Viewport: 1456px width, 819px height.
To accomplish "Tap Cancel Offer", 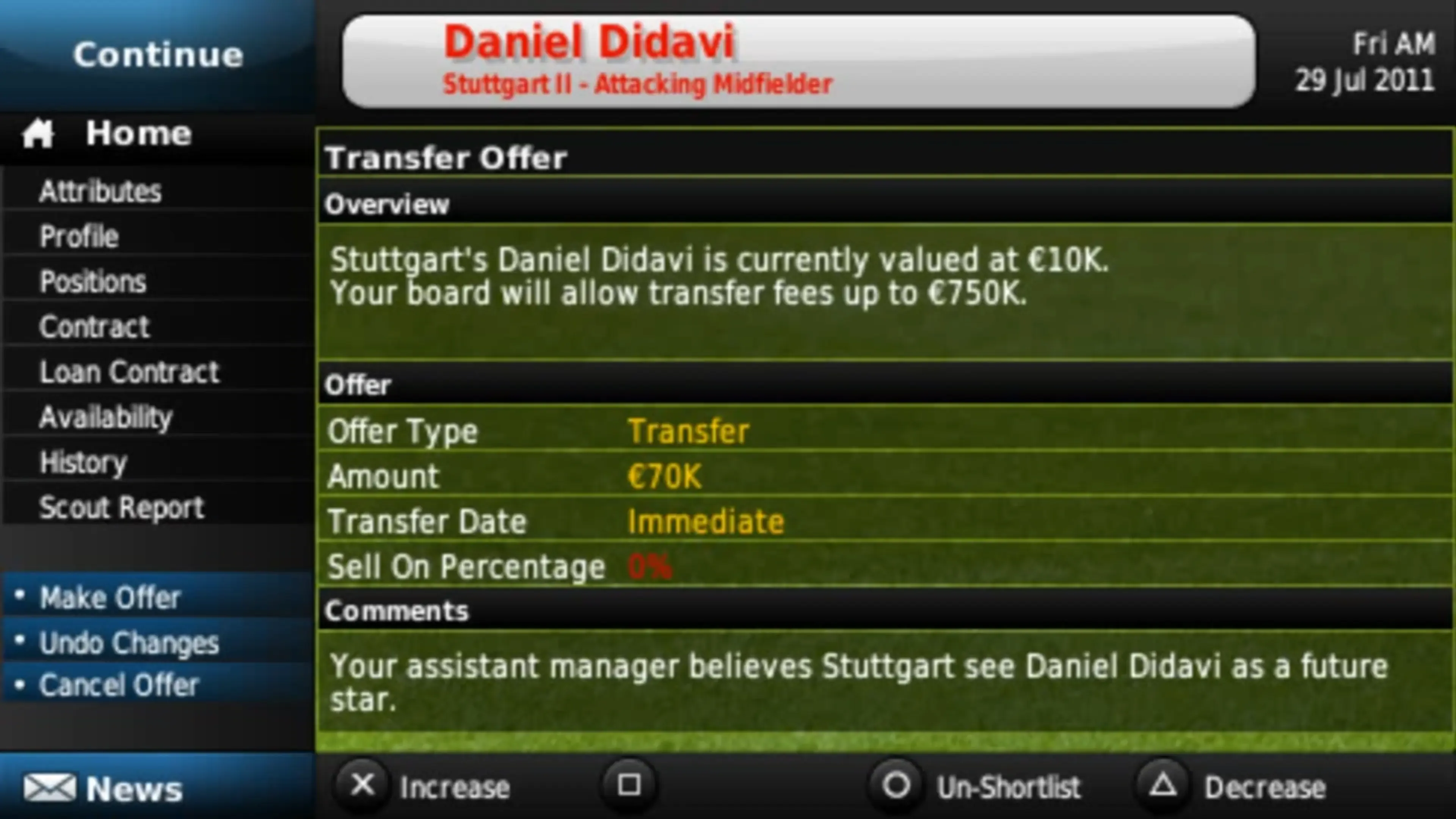I will point(119,686).
